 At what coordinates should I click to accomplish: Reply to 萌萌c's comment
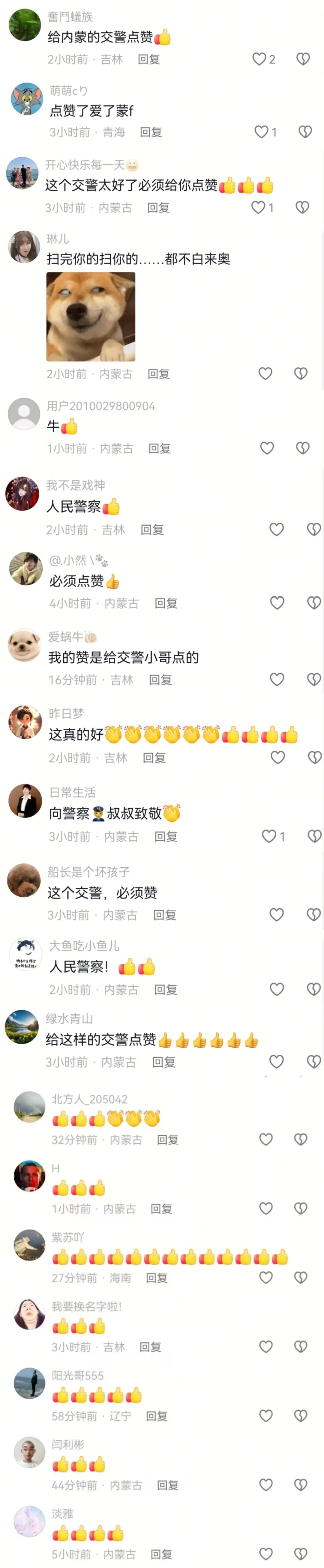(150, 132)
